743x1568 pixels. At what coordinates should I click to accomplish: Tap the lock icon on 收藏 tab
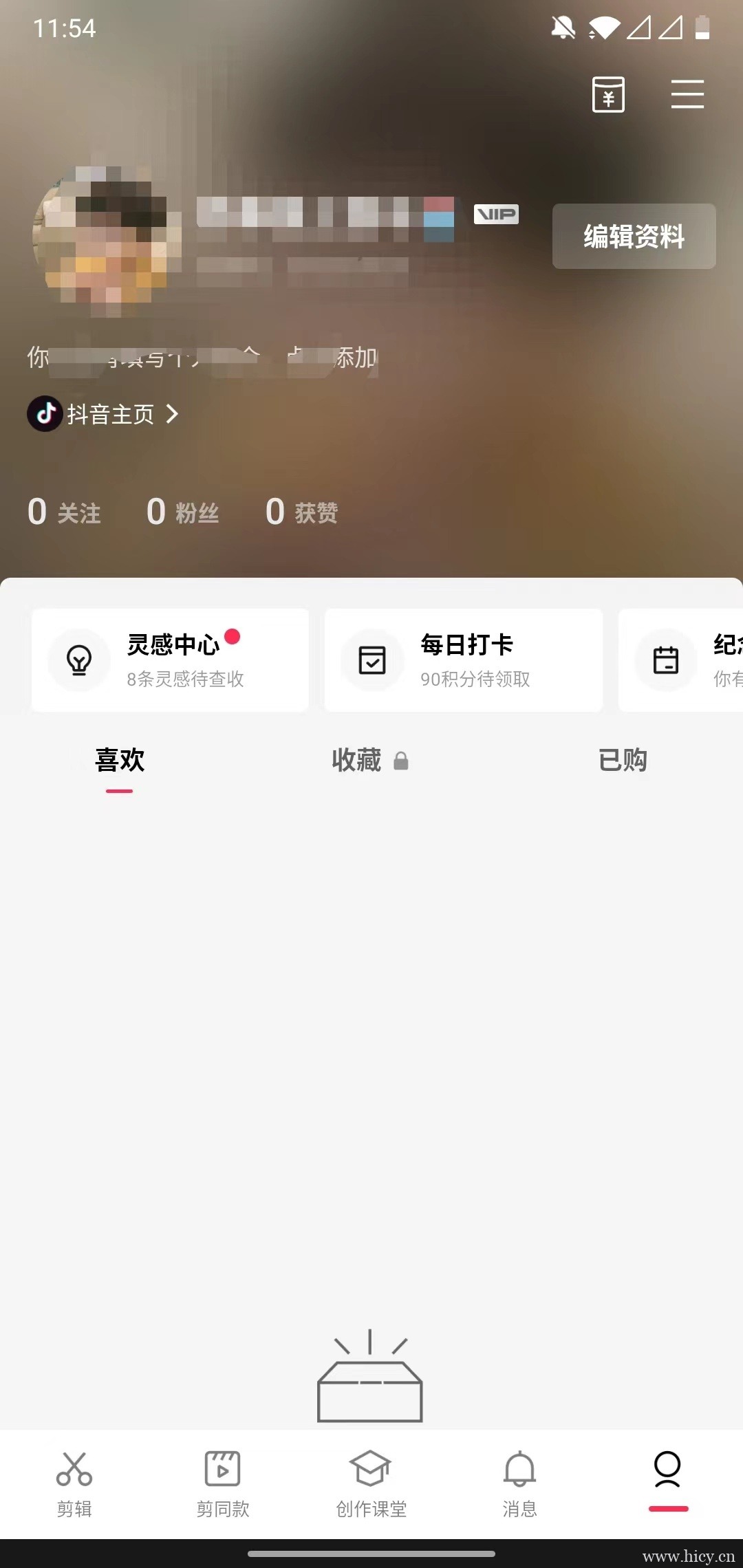tap(400, 761)
